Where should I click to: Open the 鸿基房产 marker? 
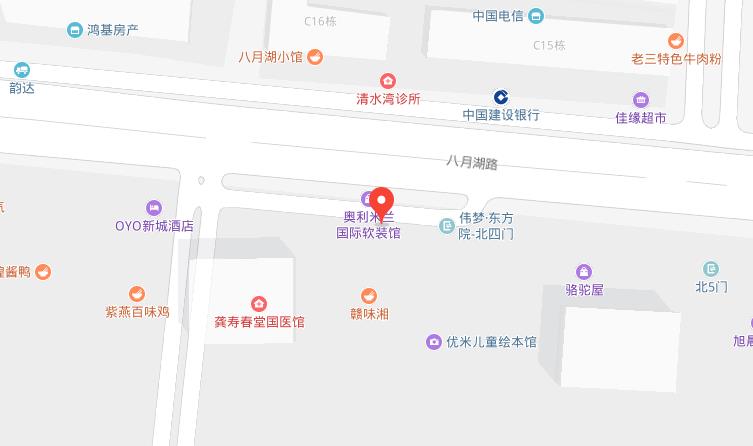pos(75,30)
